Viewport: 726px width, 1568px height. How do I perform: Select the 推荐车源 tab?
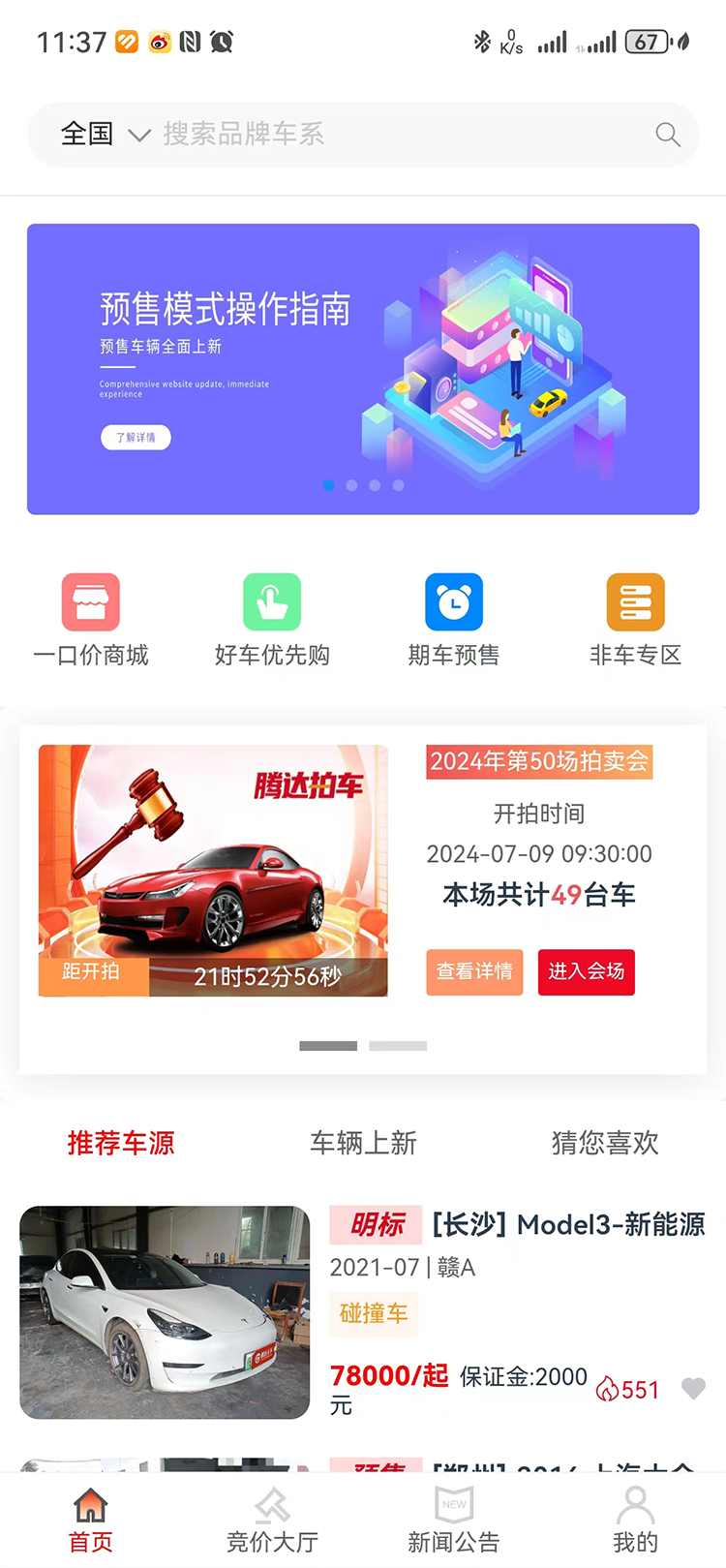coord(121,1143)
